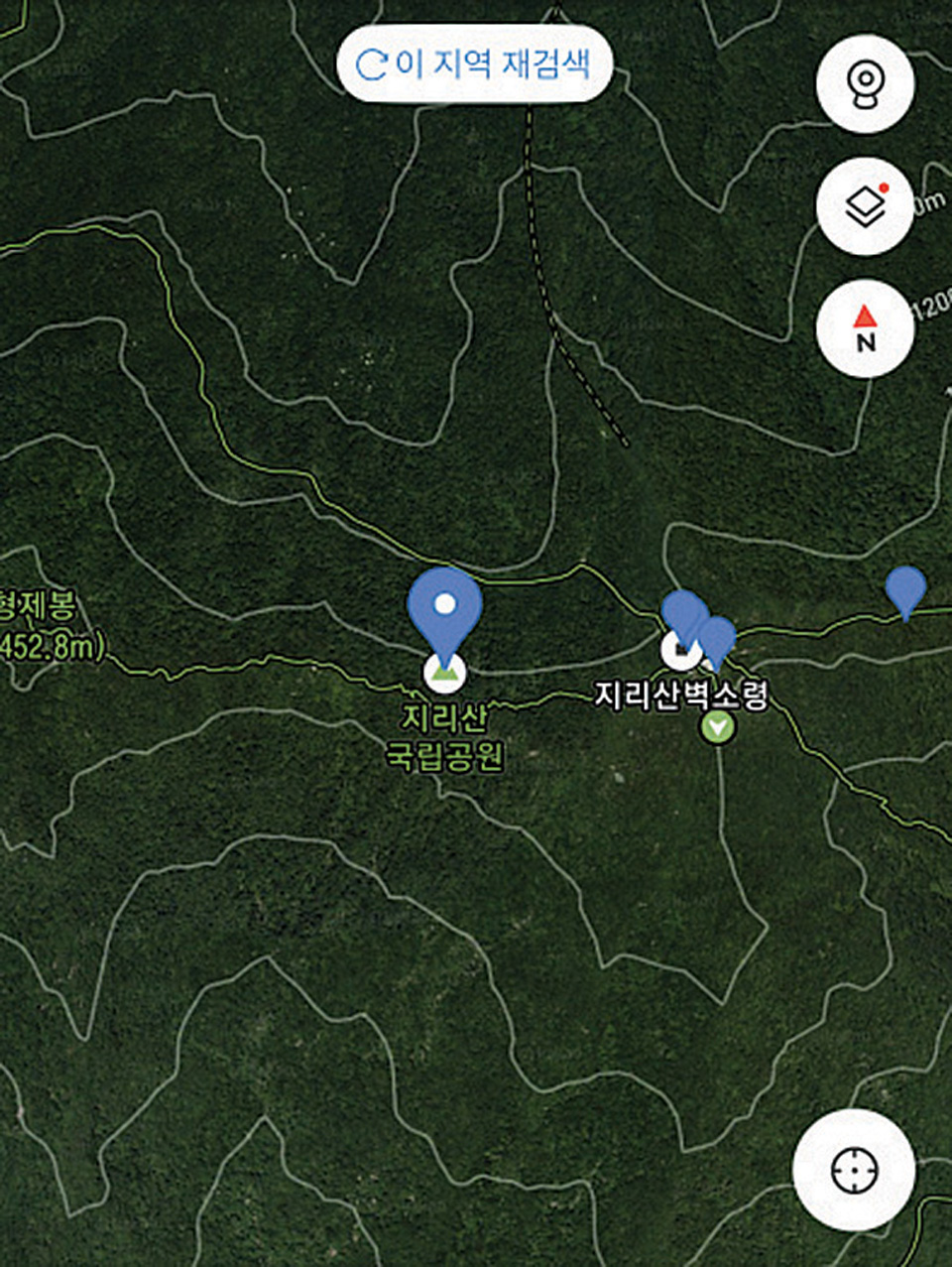Screen dimensions: 952x1267
Task: Open the map layers selector icon
Action: pos(864,206)
